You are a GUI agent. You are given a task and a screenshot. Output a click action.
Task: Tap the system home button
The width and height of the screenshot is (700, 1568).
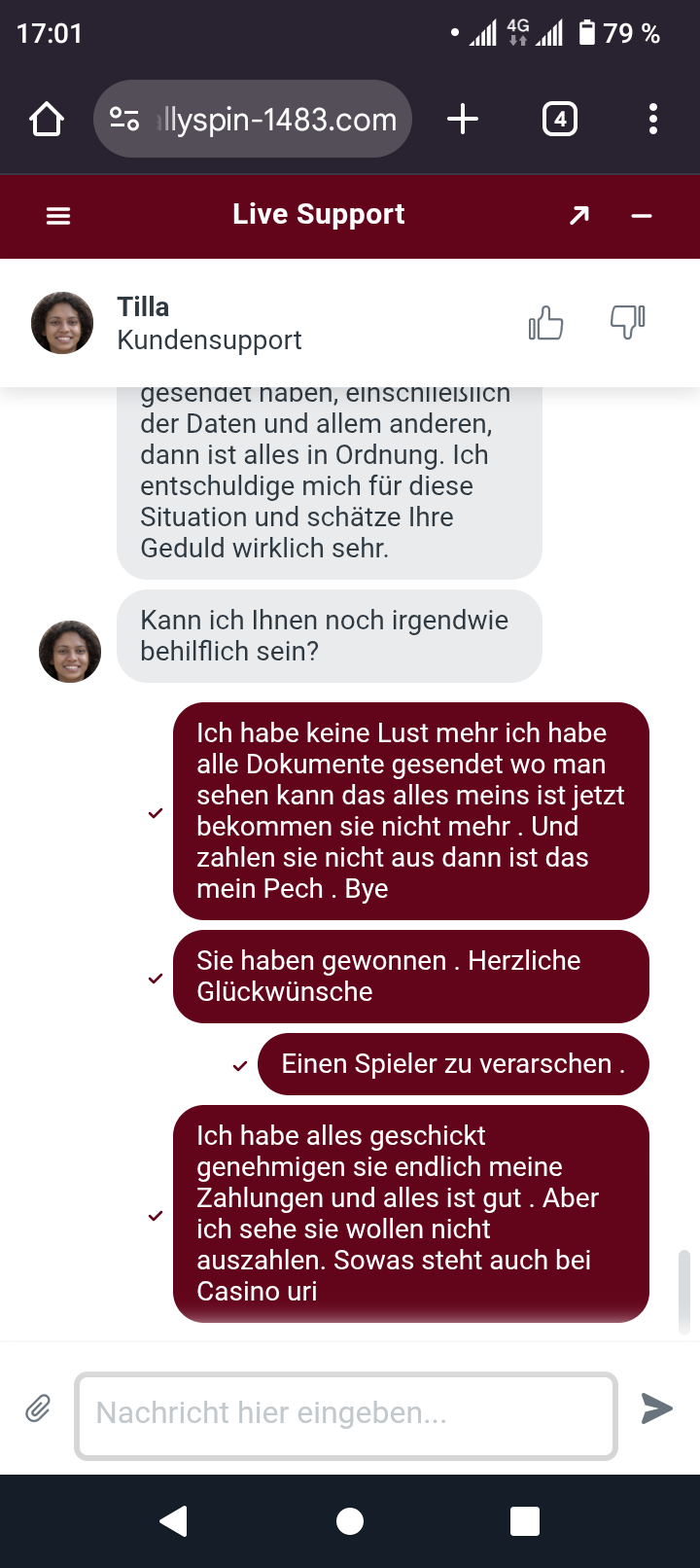[350, 1521]
